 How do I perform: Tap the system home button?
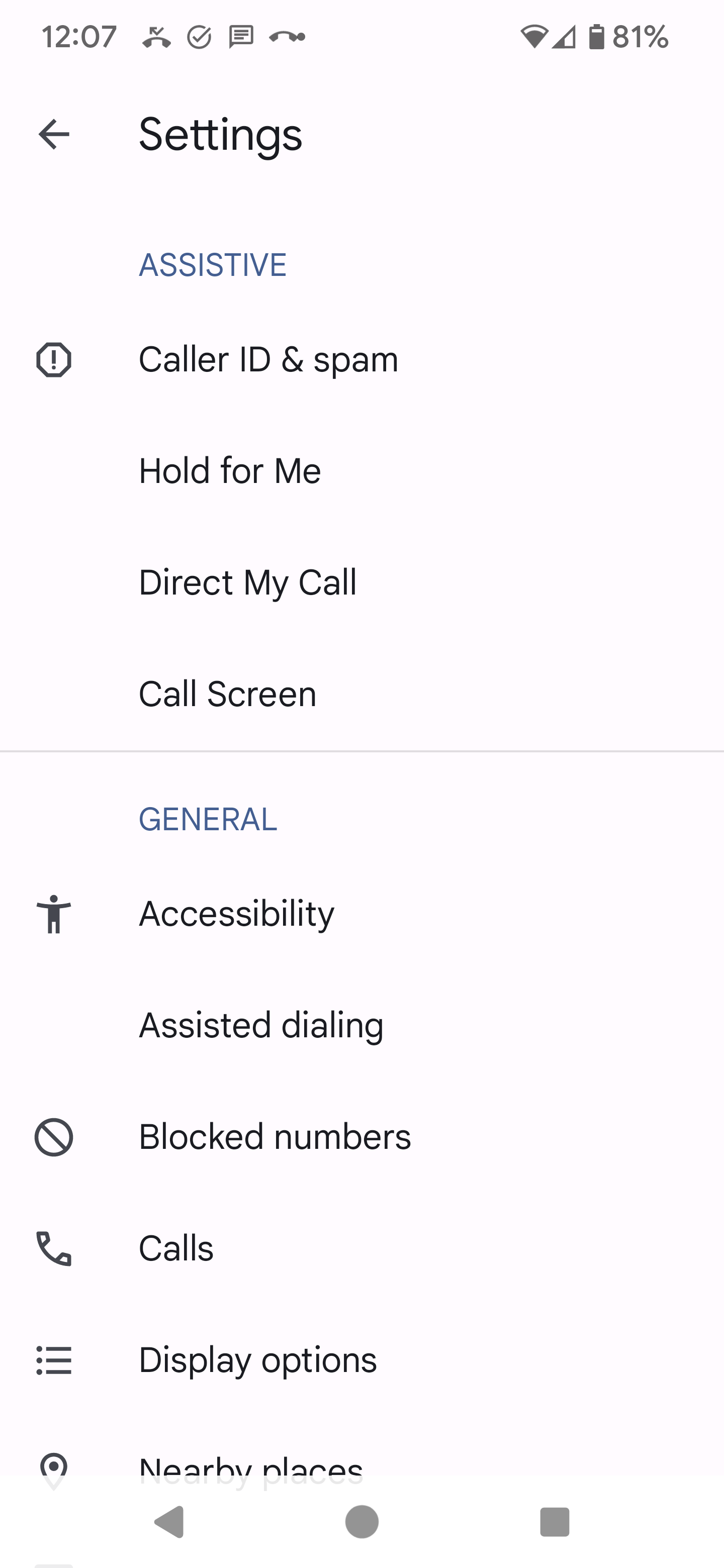point(361,1522)
